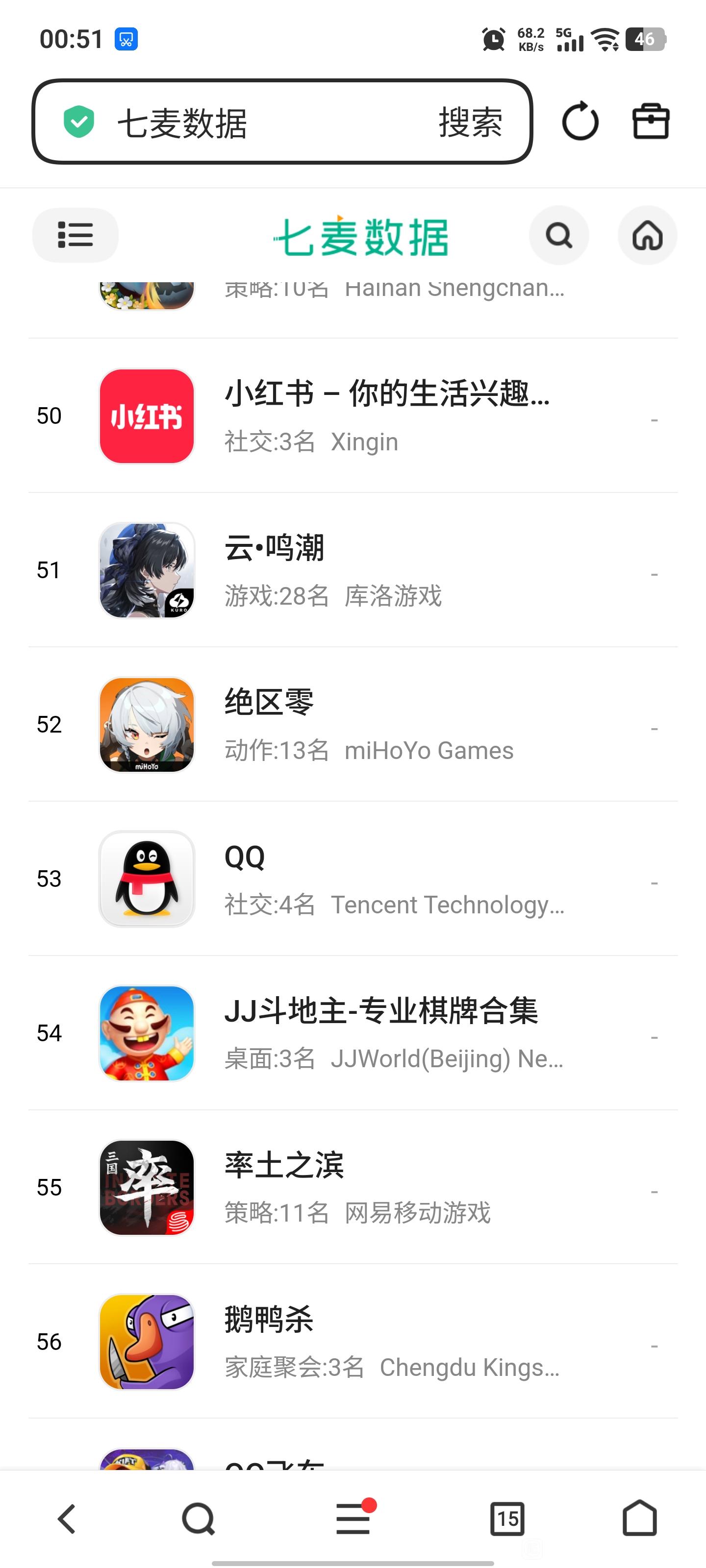Open the browser toolbox icon
This screenshot has width=706, height=1568.
[x=651, y=121]
